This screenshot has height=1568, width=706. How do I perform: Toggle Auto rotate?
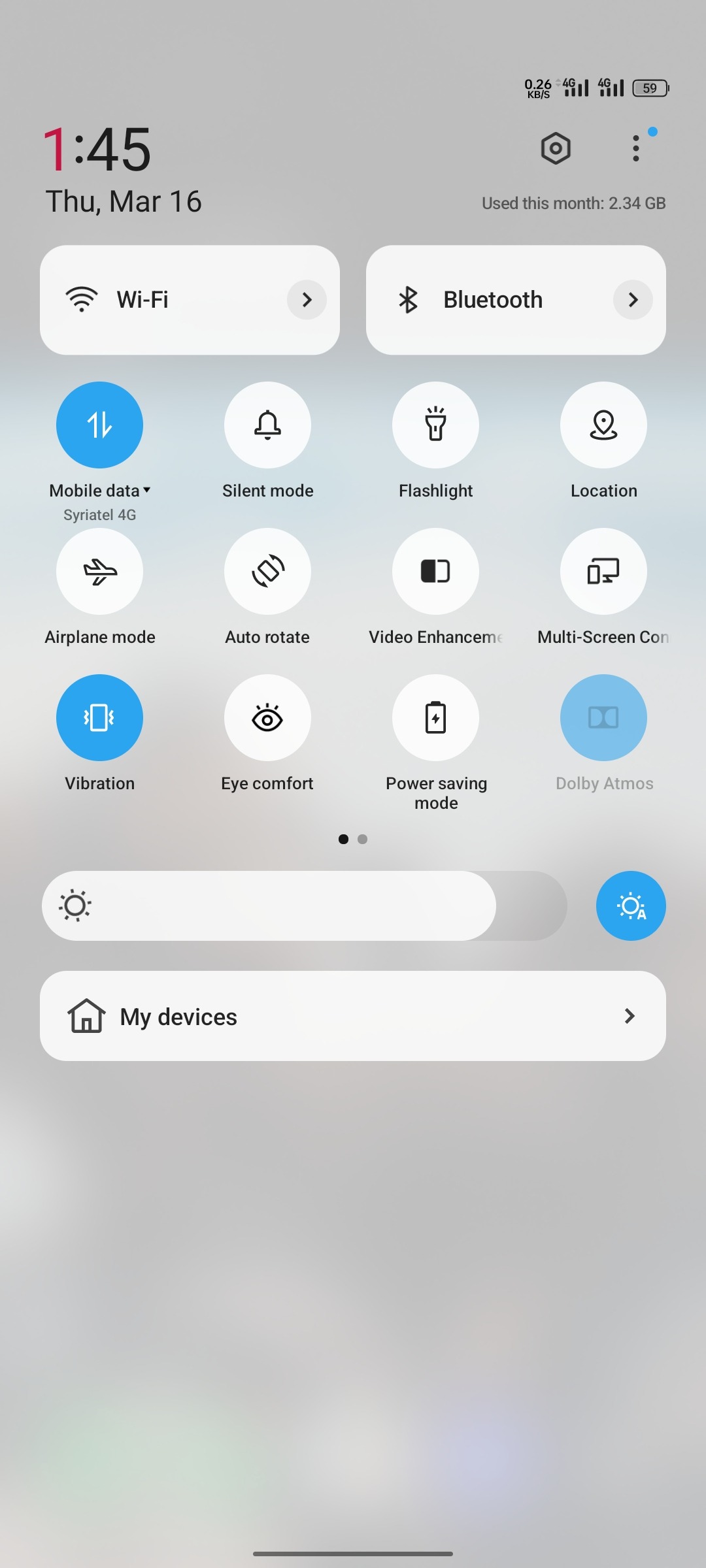click(267, 572)
